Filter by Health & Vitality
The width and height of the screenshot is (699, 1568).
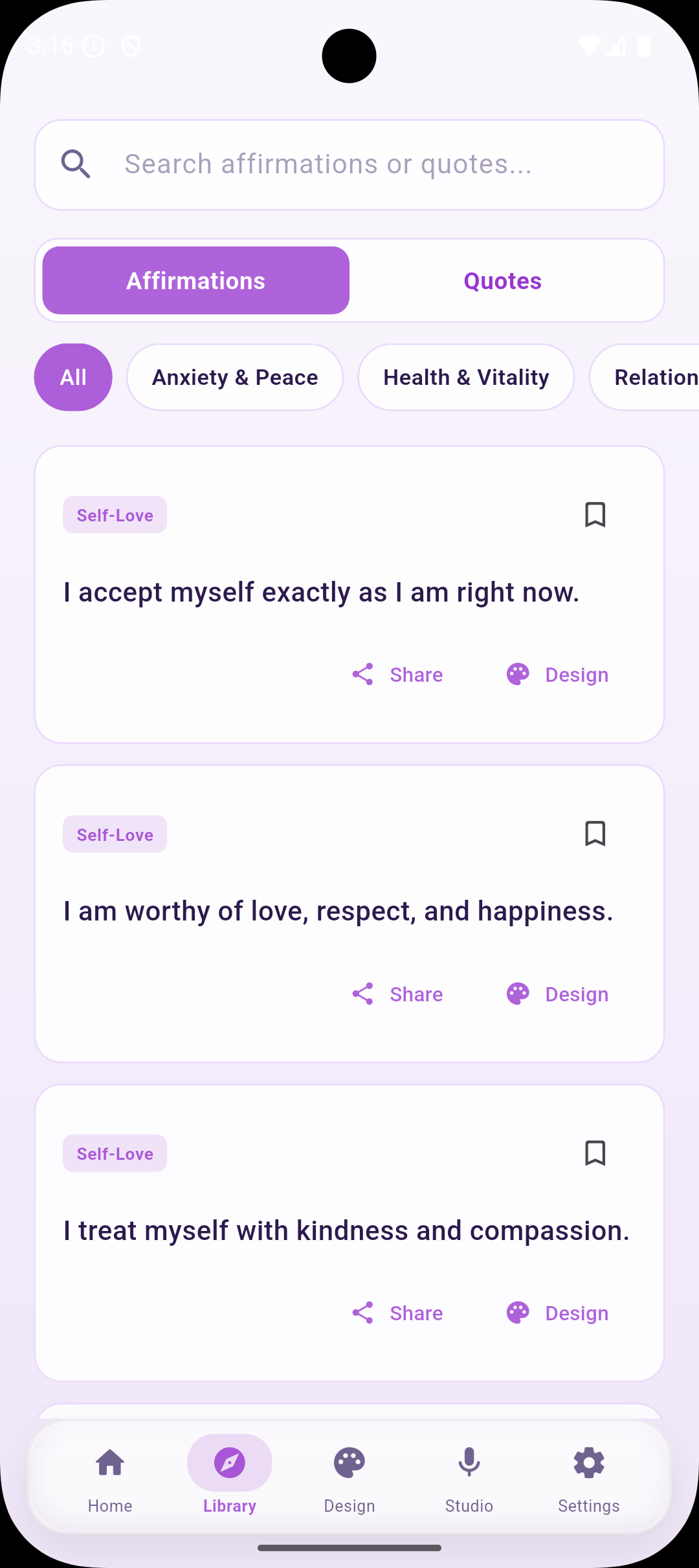pos(466,377)
